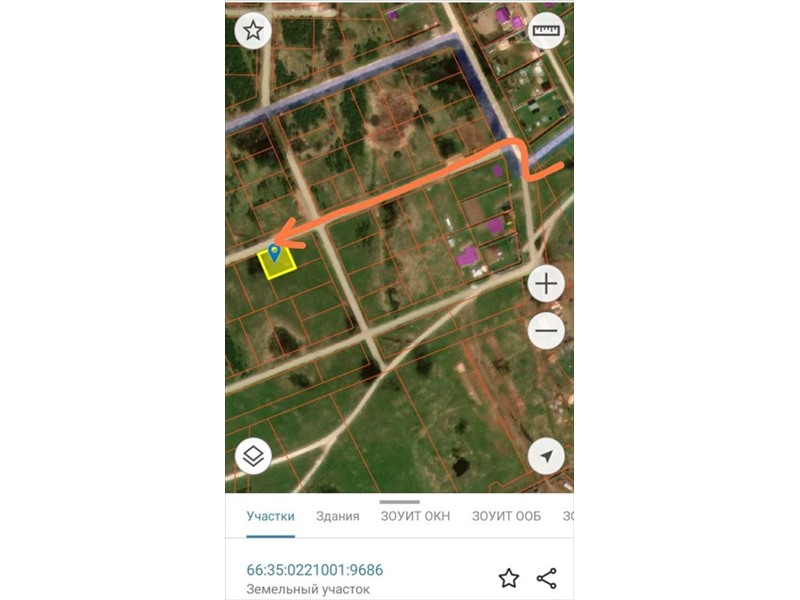This screenshot has width=800, height=600.
Task: Center the map on my location
Action: (x=546, y=457)
